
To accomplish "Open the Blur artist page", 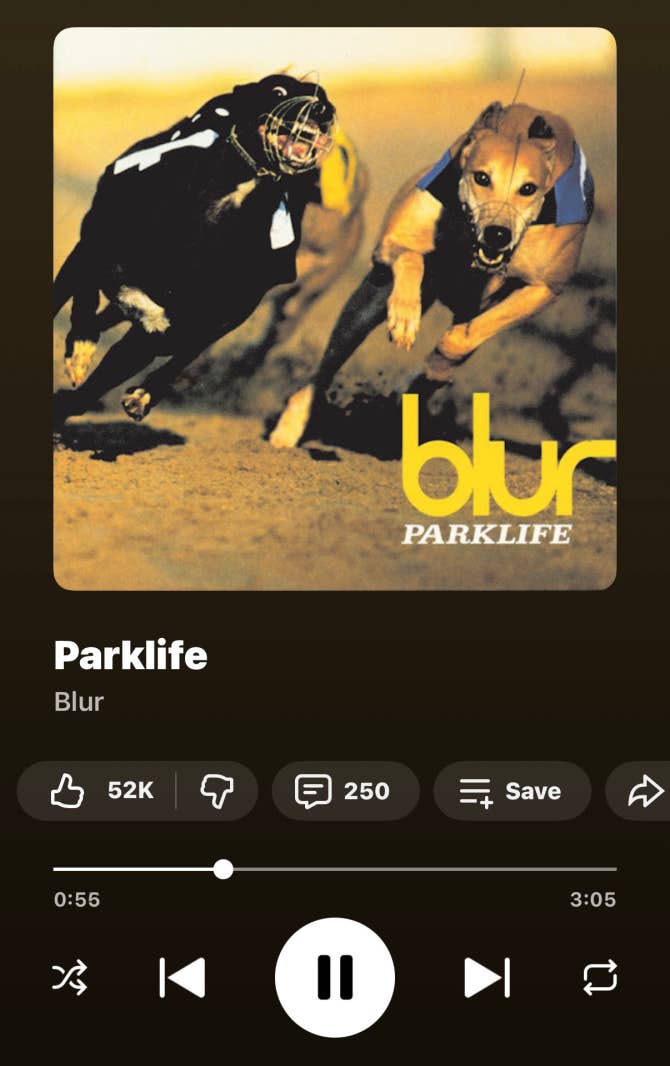I will 79,701.
